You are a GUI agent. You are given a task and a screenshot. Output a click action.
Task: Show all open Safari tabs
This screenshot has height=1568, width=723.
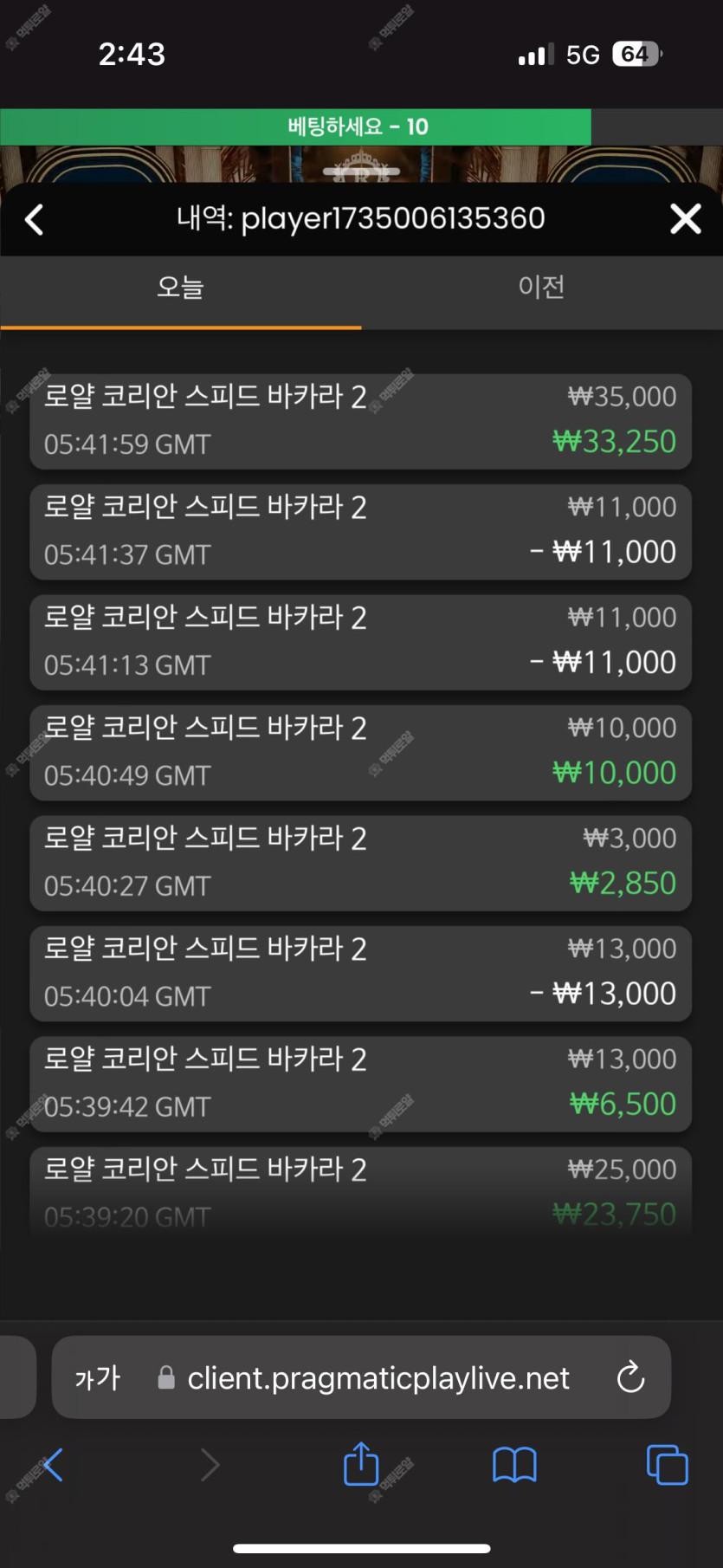click(x=667, y=1465)
